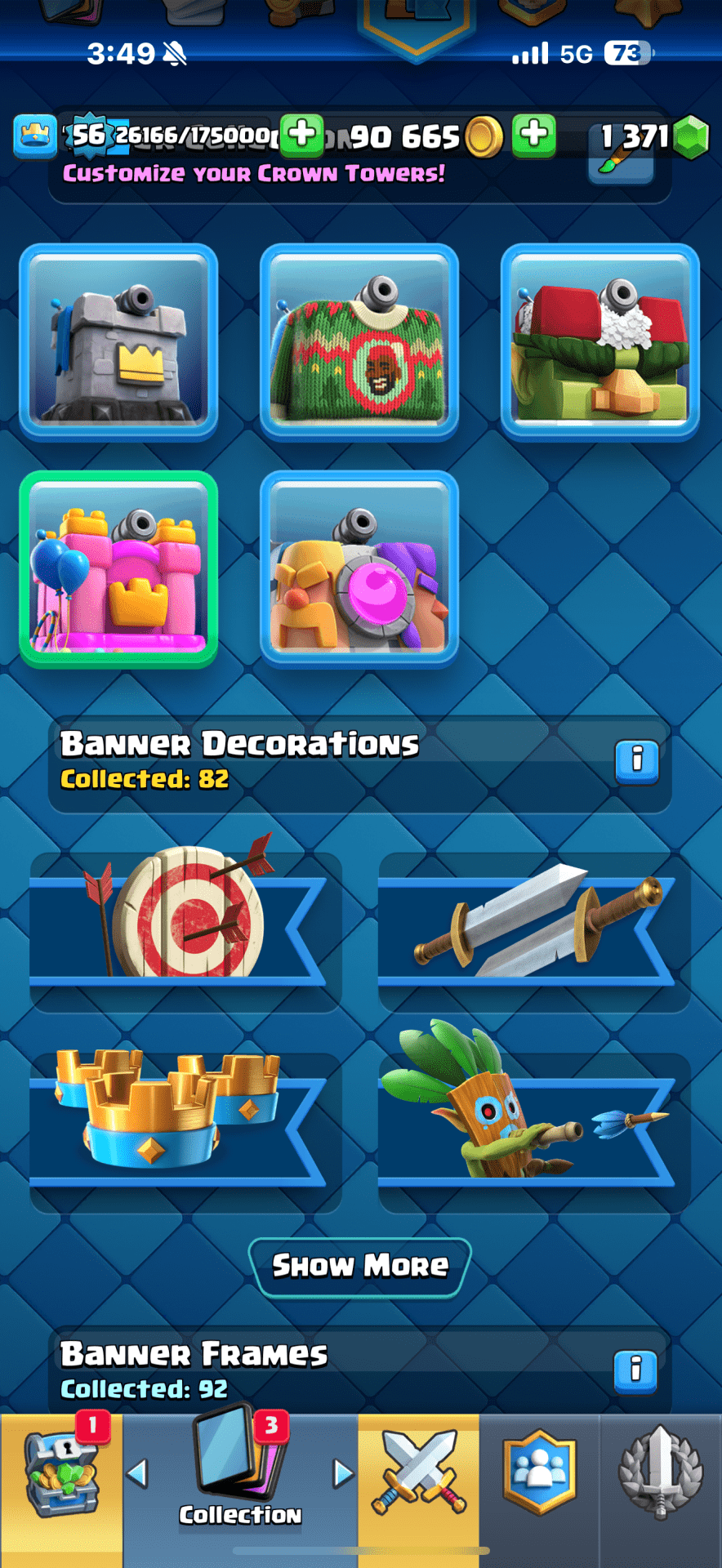The height and width of the screenshot is (1568, 722).
Task: Tap the green plus next to experience
Action: click(x=302, y=134)
